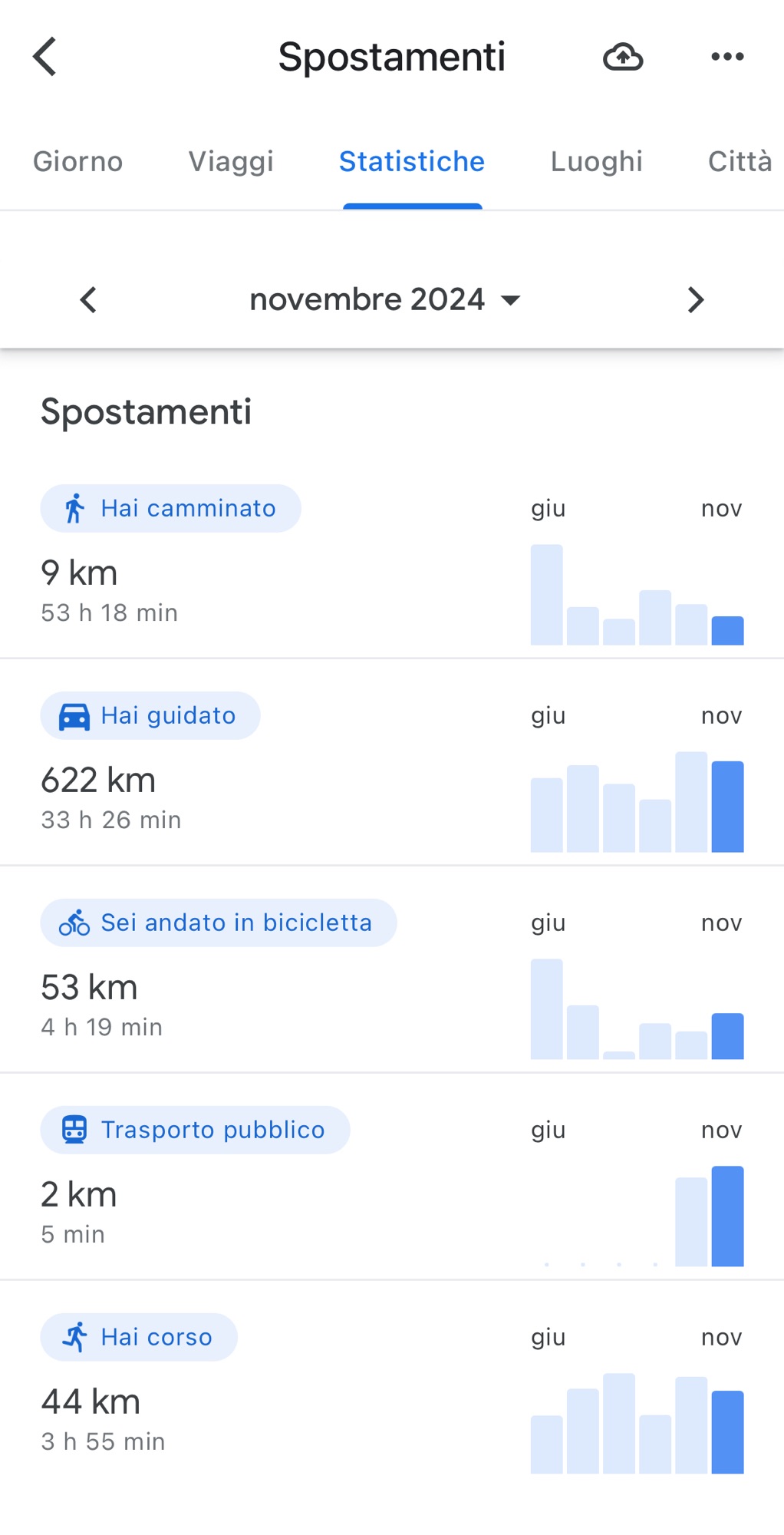The width and height of the screenshot is (784, 1535).
Task: Open the three-dot overflow menu
Action: click(726, 57)
